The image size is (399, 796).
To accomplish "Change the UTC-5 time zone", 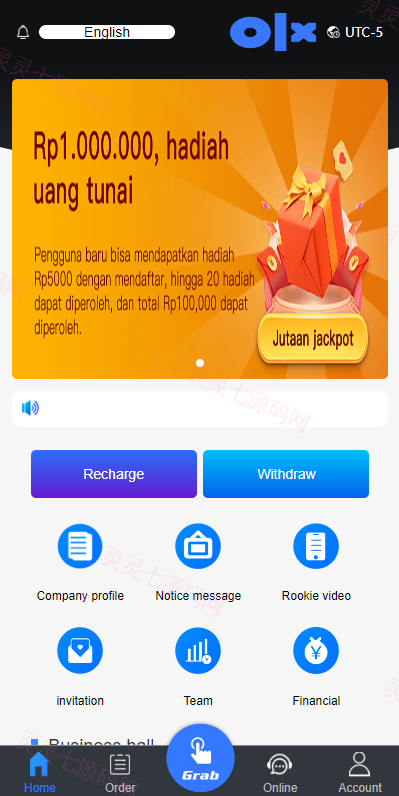I will [355, 32].
